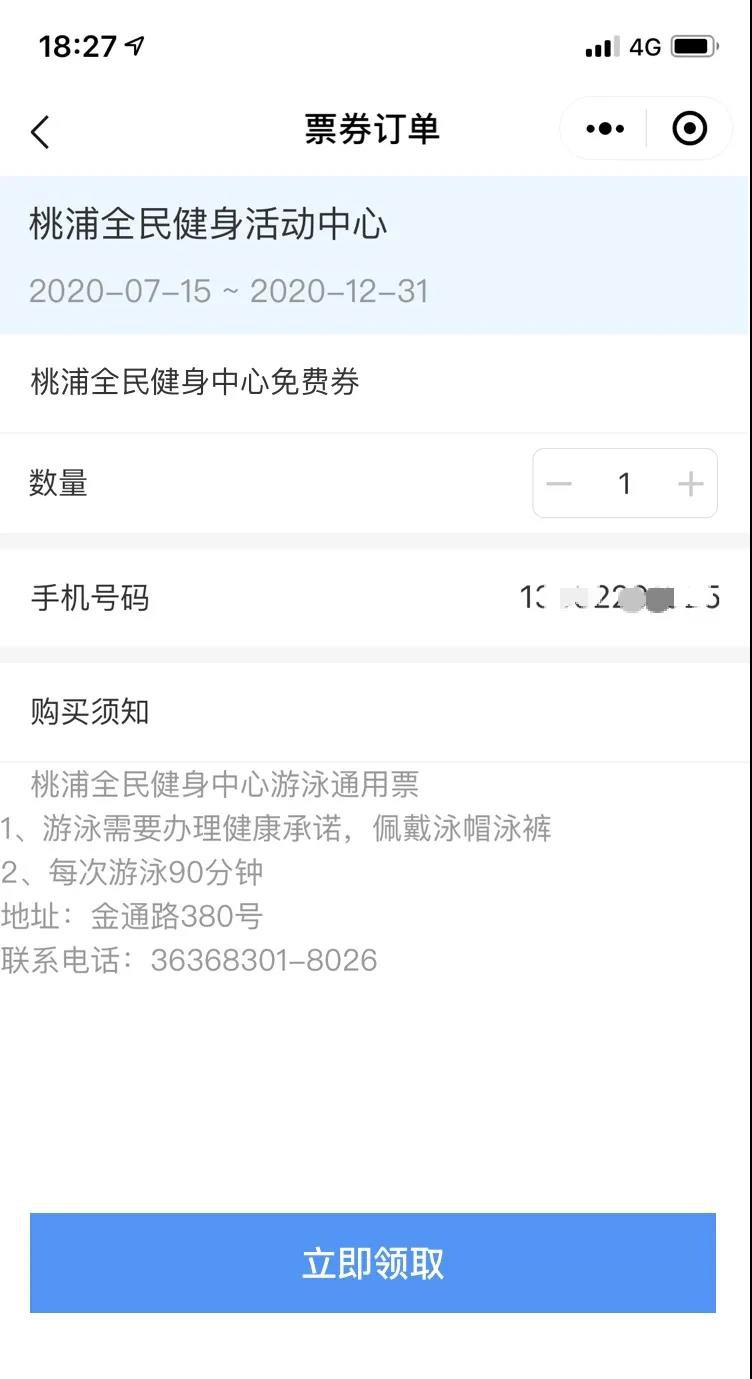Screen dimensions: 752x1379
Task: Decrease ticket quantity with minus button
Action: click(559, 484)
